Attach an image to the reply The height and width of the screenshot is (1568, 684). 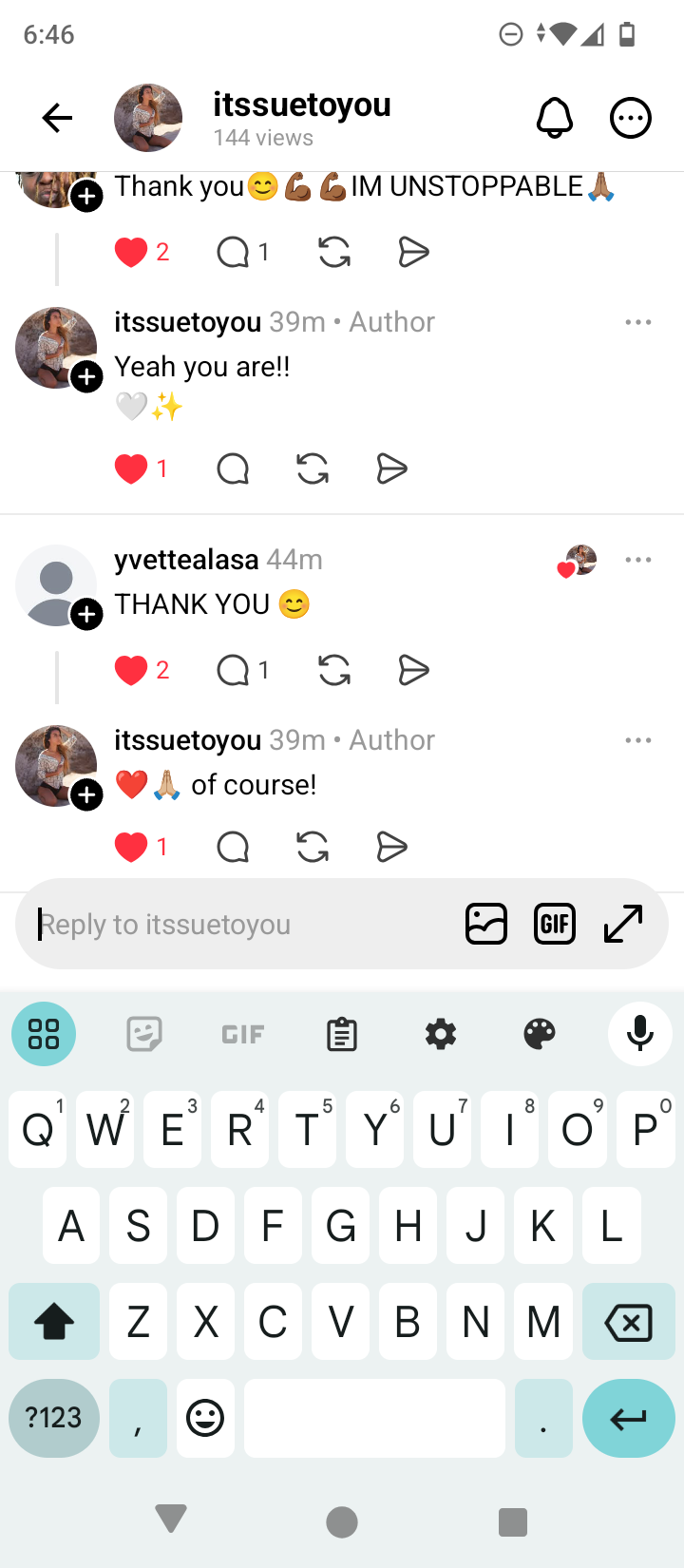[x=486, y=924]
